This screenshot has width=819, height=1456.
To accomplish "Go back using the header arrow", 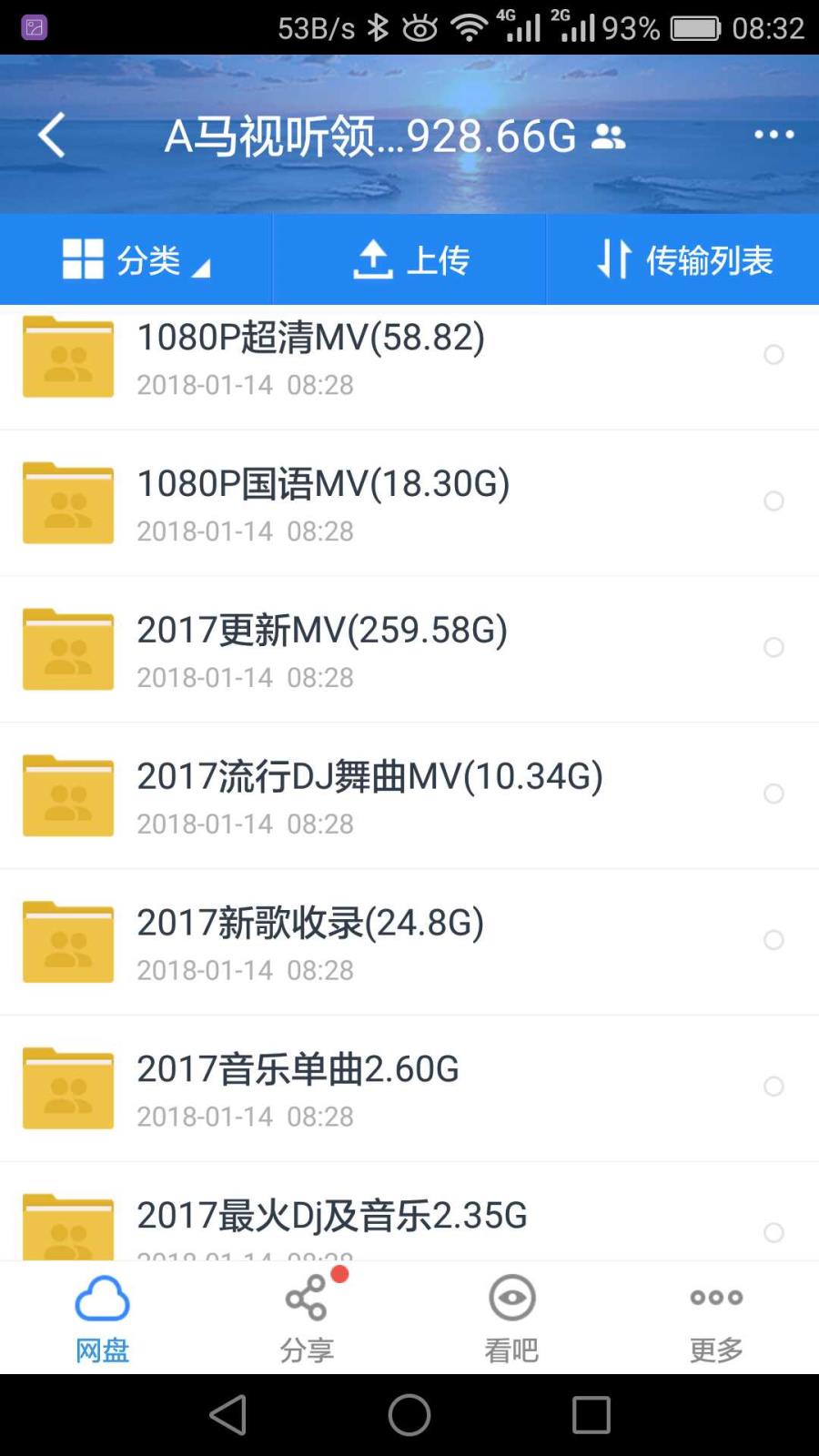I will (52, 136).
